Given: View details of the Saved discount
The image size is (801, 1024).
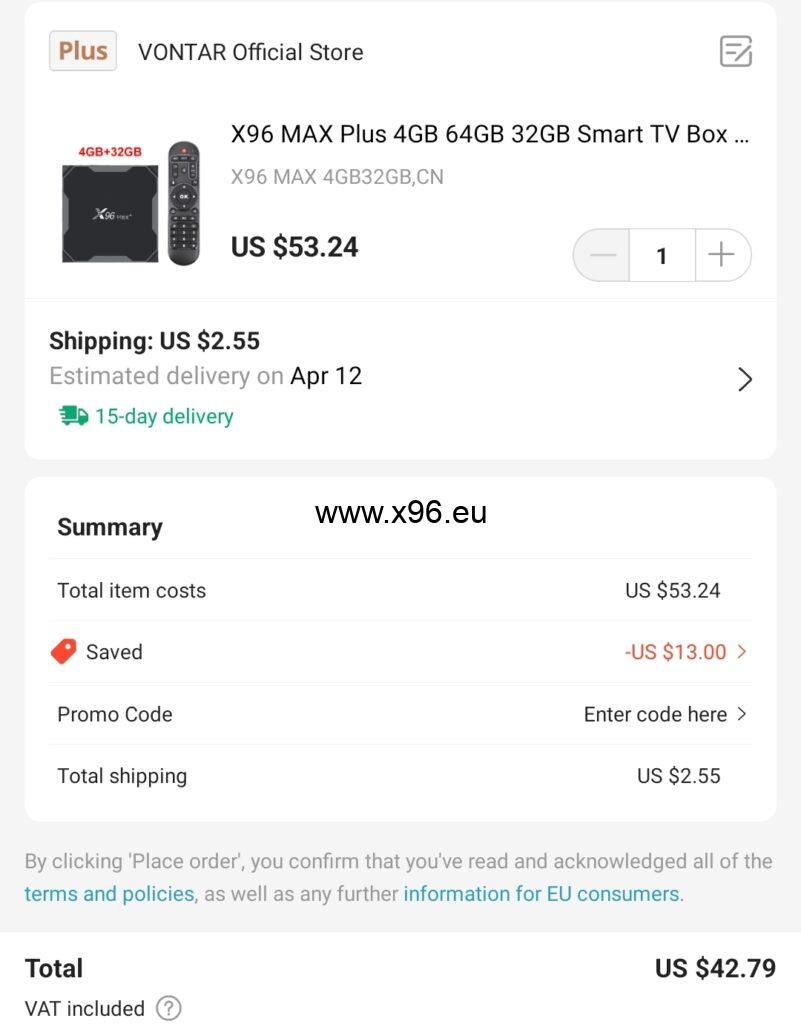Looking at the screenshot, I should tap(685, 652).
